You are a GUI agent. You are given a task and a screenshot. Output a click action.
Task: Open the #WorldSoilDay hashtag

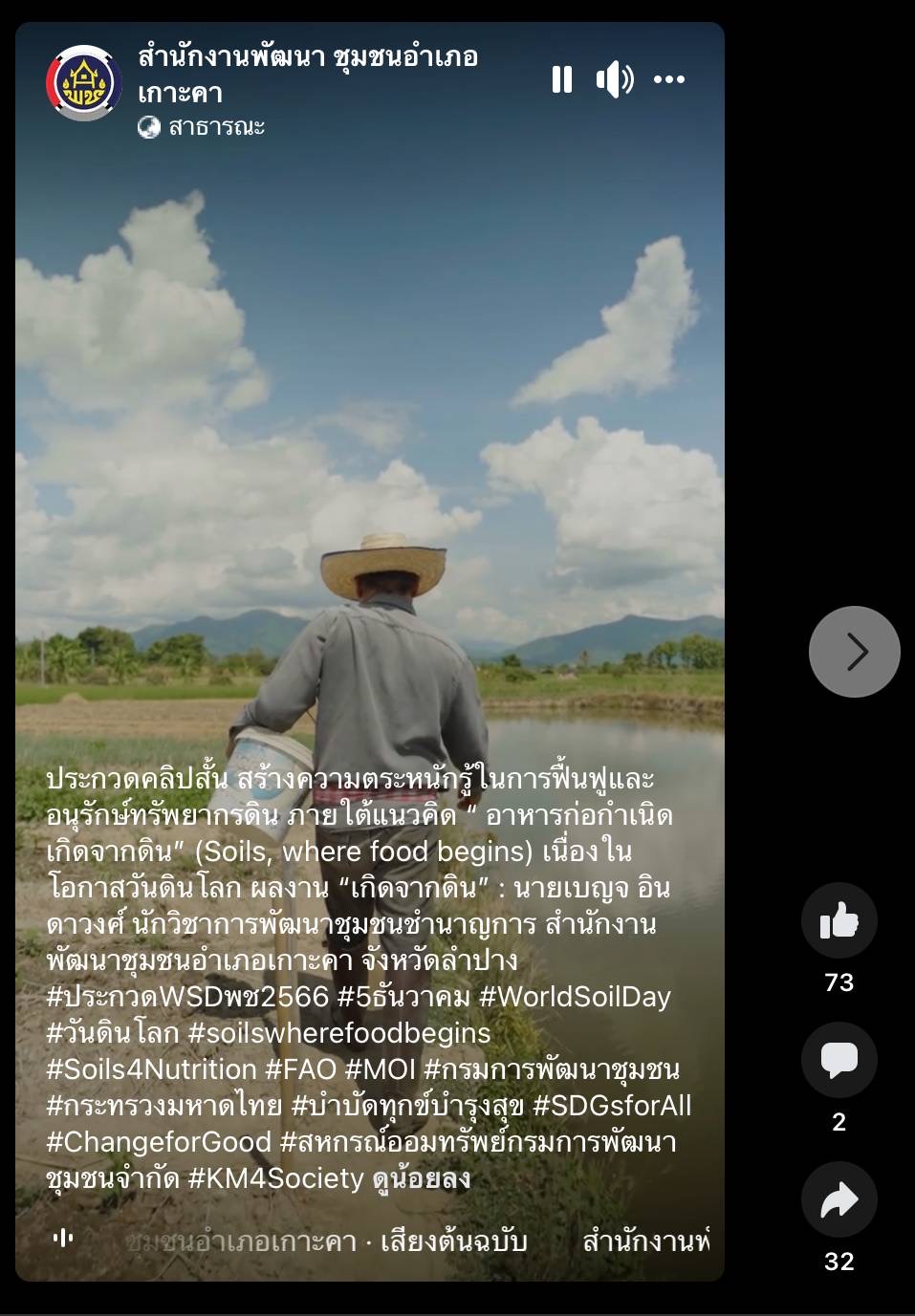point(575,997)
